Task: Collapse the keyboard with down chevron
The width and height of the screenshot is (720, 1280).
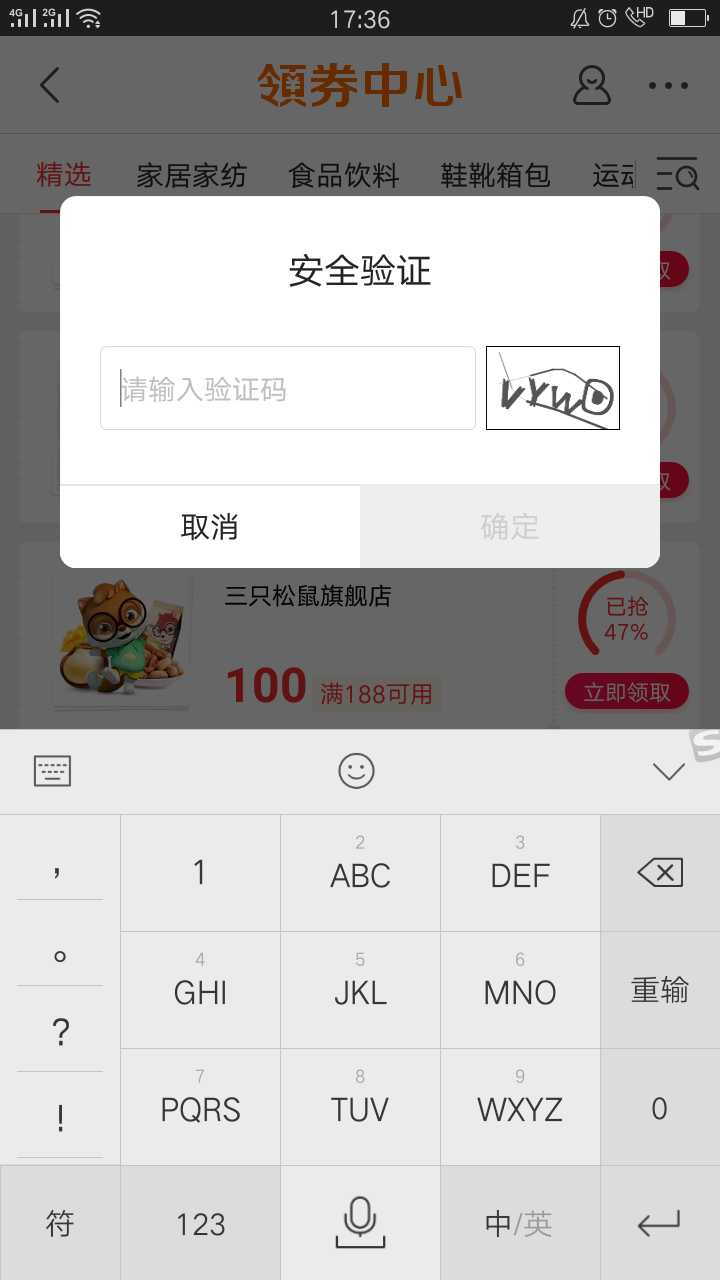Action: [668, 771]
